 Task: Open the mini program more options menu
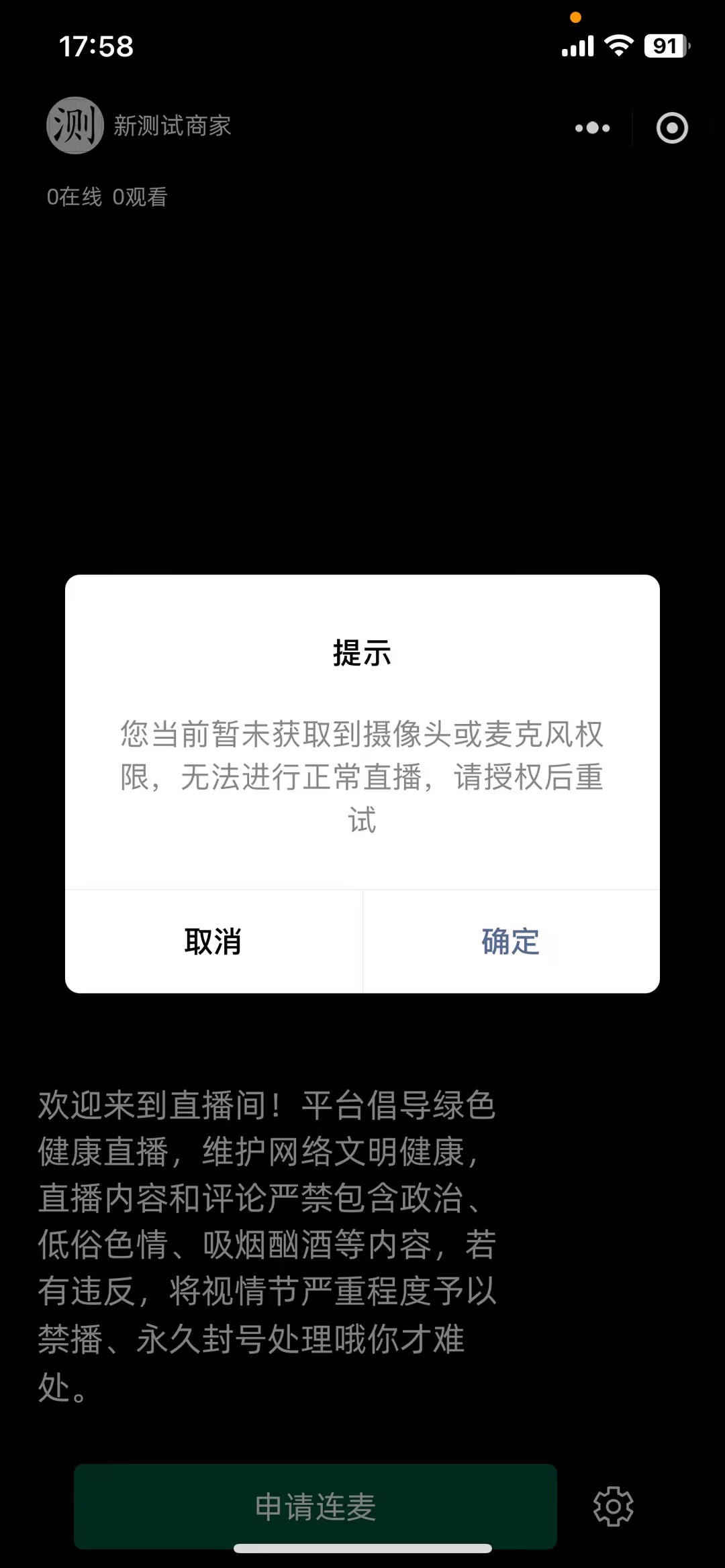coord(592,127)
